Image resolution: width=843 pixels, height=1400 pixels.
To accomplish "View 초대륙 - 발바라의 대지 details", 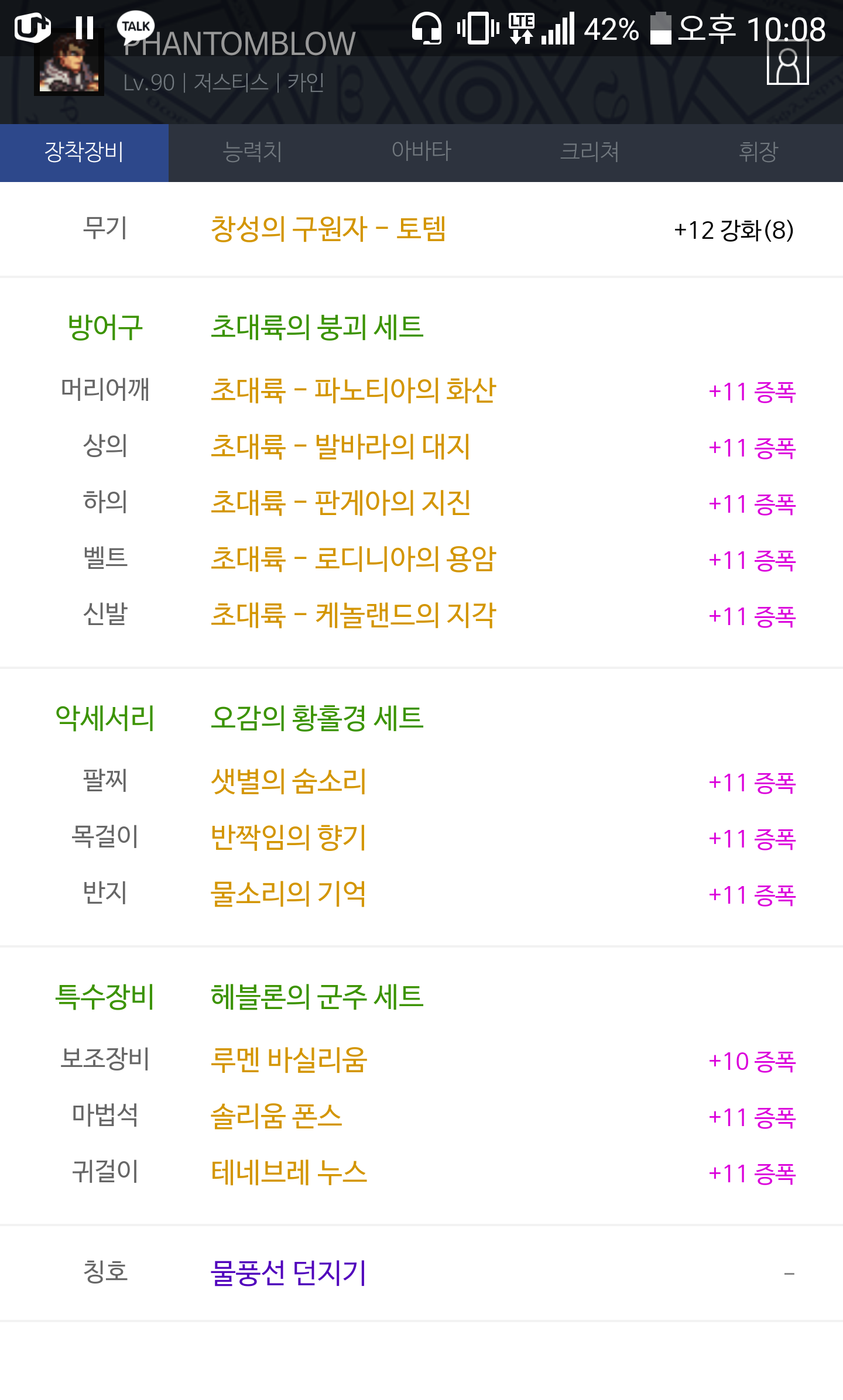I will [x=341, y=447].
